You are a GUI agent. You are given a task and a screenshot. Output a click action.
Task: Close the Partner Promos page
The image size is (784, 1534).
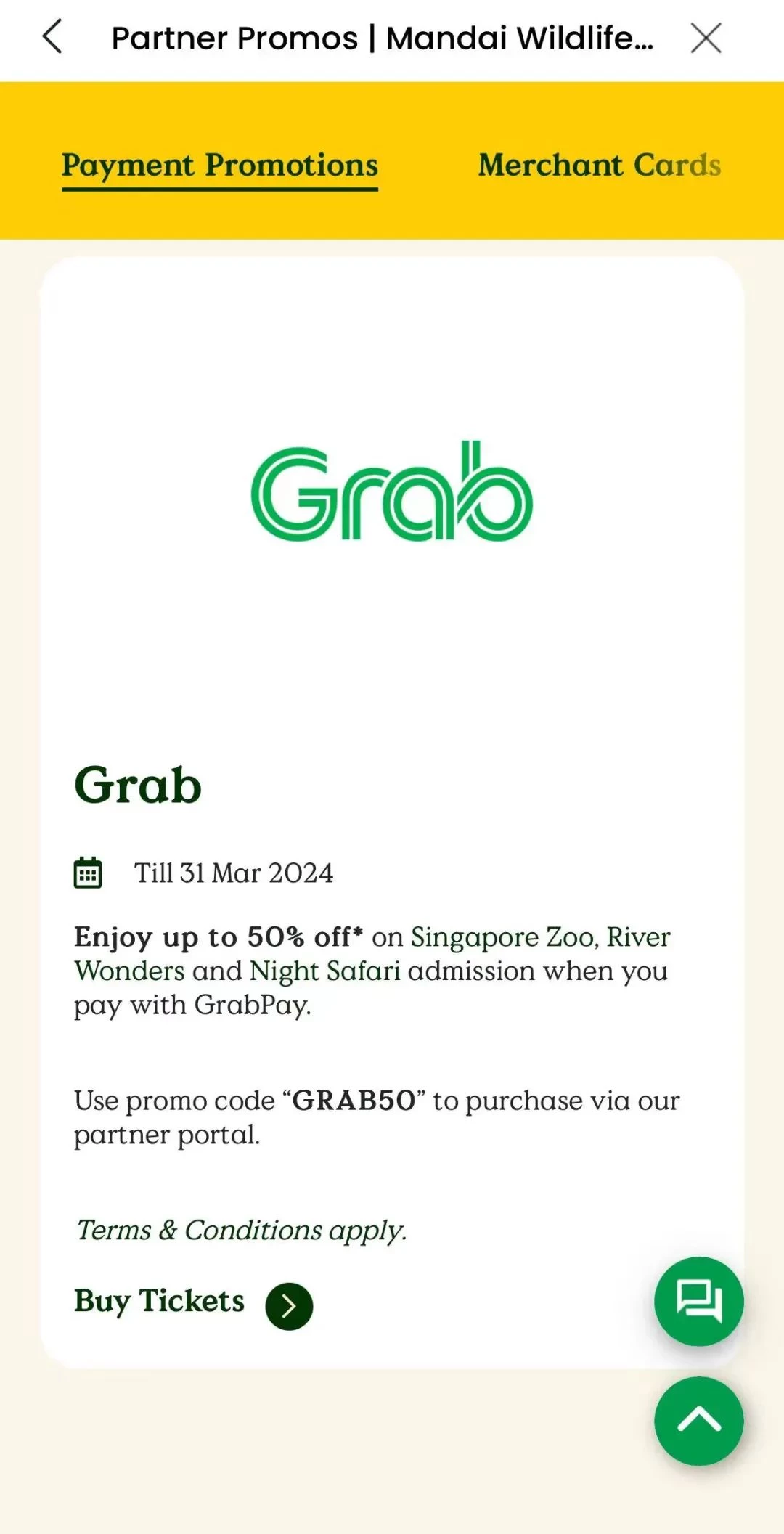tap(706, 38)
